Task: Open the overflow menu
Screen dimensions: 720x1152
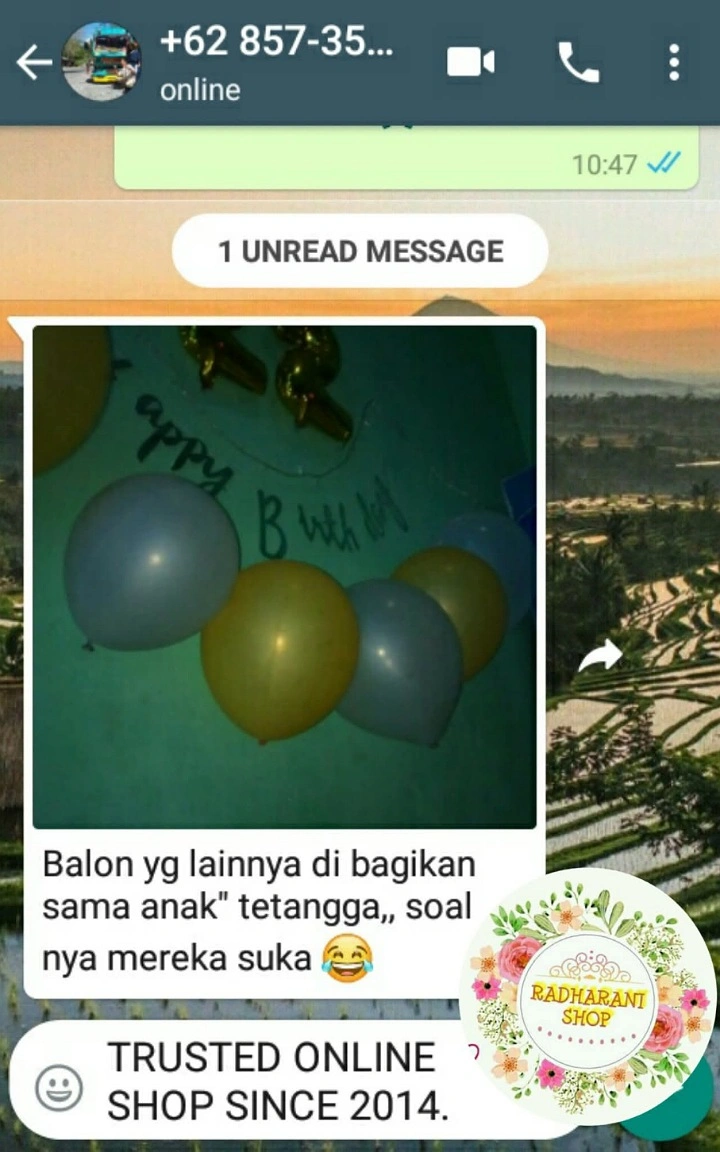Action: [674, 62]
